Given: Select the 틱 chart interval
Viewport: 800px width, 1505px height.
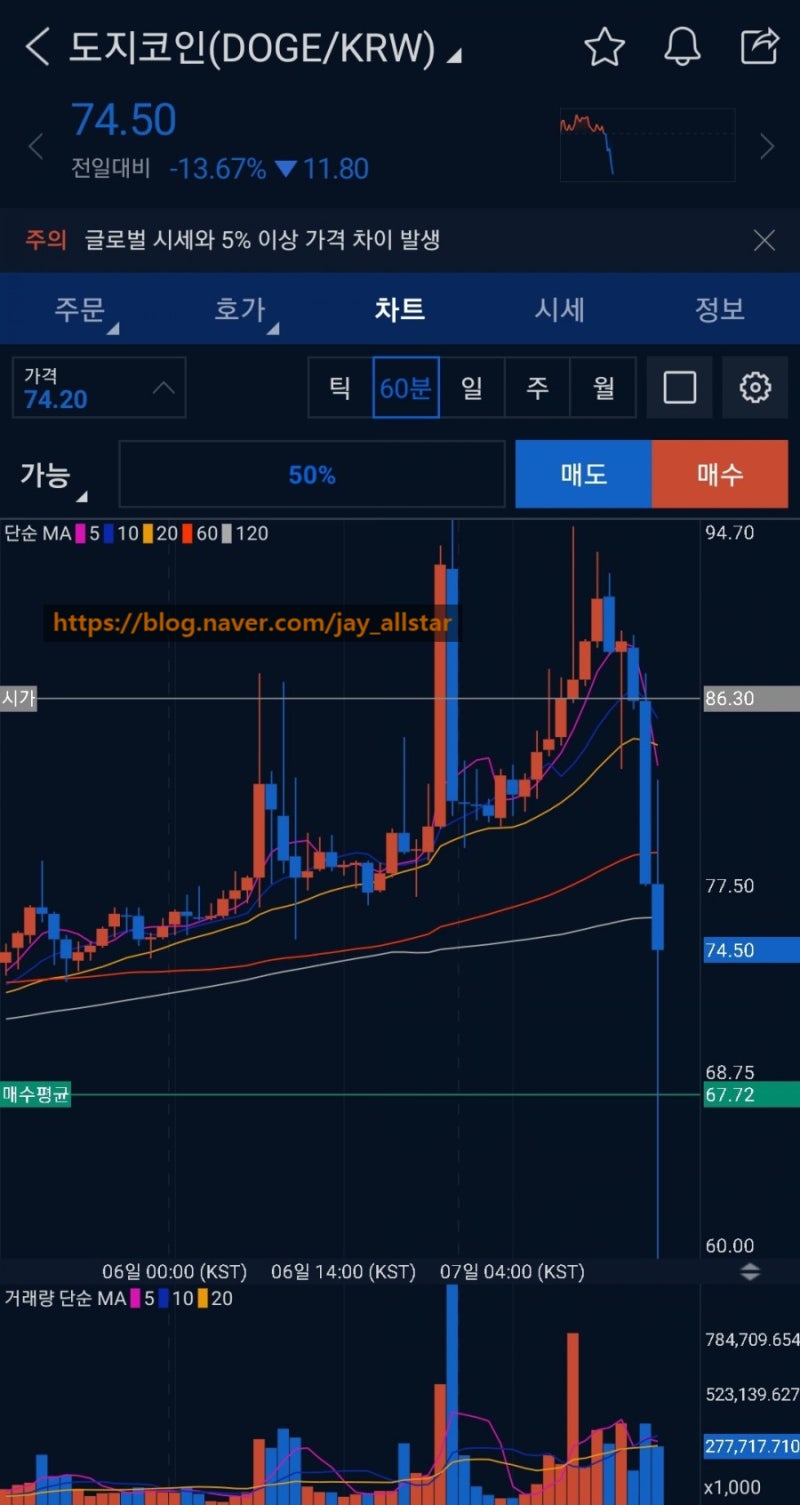Looking at the screenshot, I should (x=340, y=387).
